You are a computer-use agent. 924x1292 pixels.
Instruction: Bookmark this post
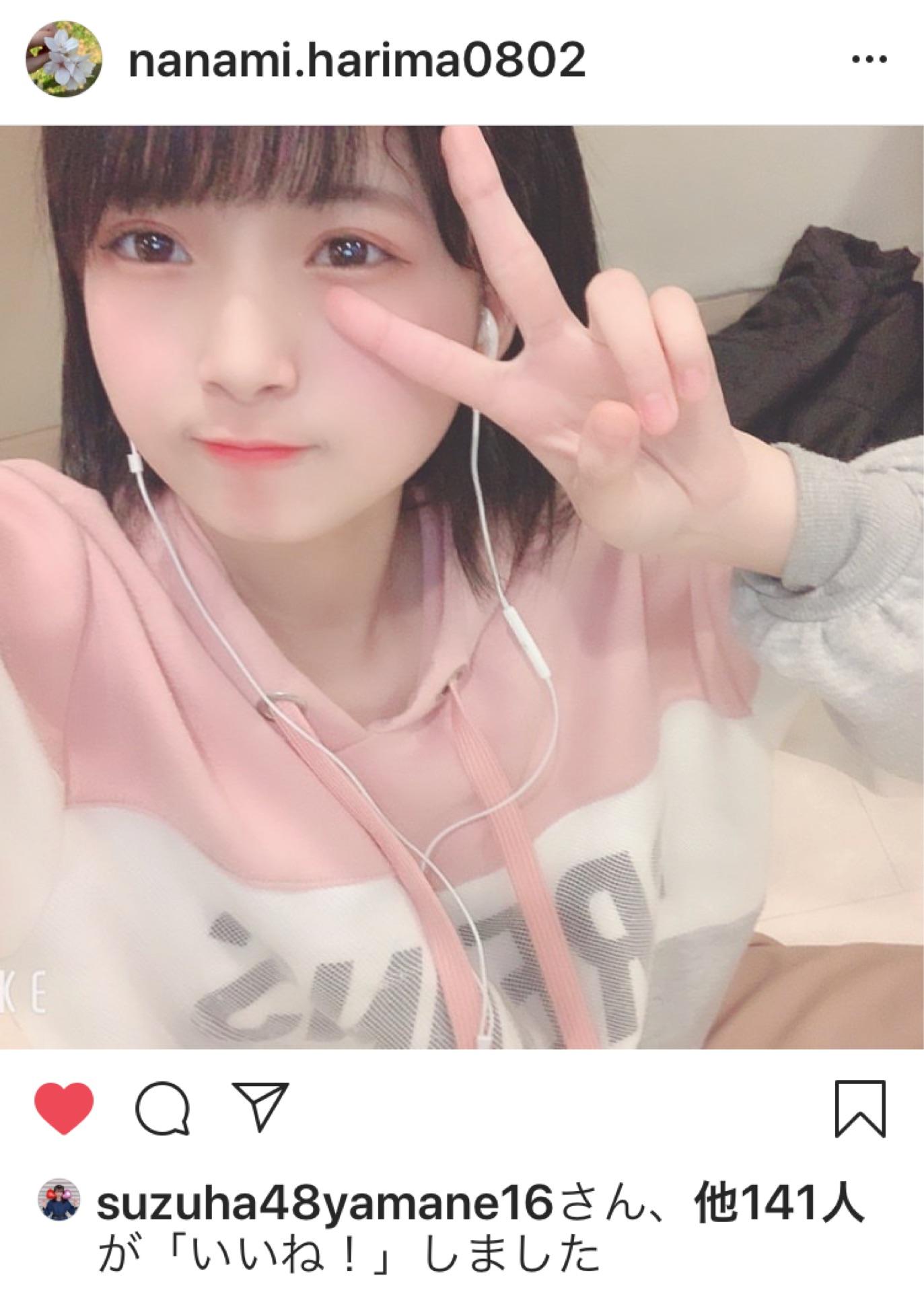[x=859, y=1108]
